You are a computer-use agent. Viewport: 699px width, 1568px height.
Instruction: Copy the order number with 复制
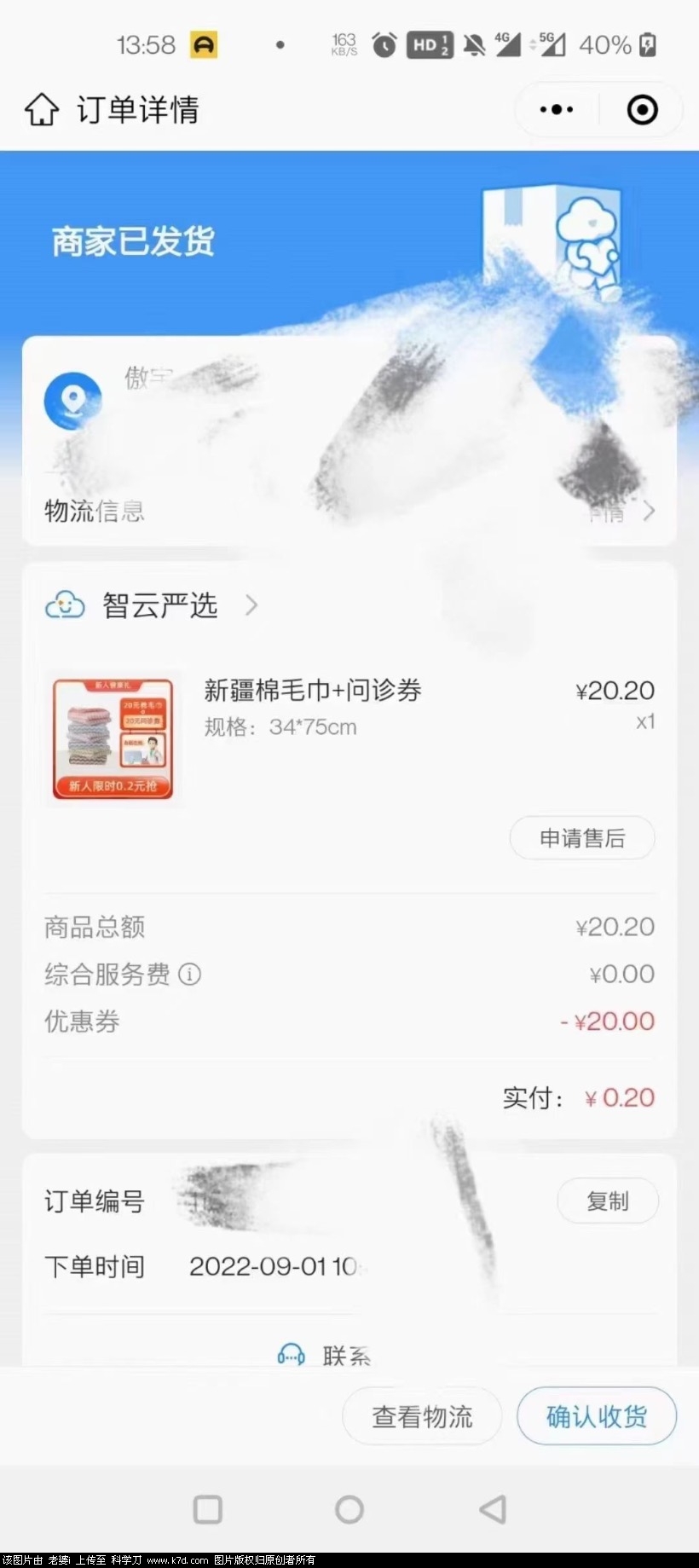coord(607,1201)
